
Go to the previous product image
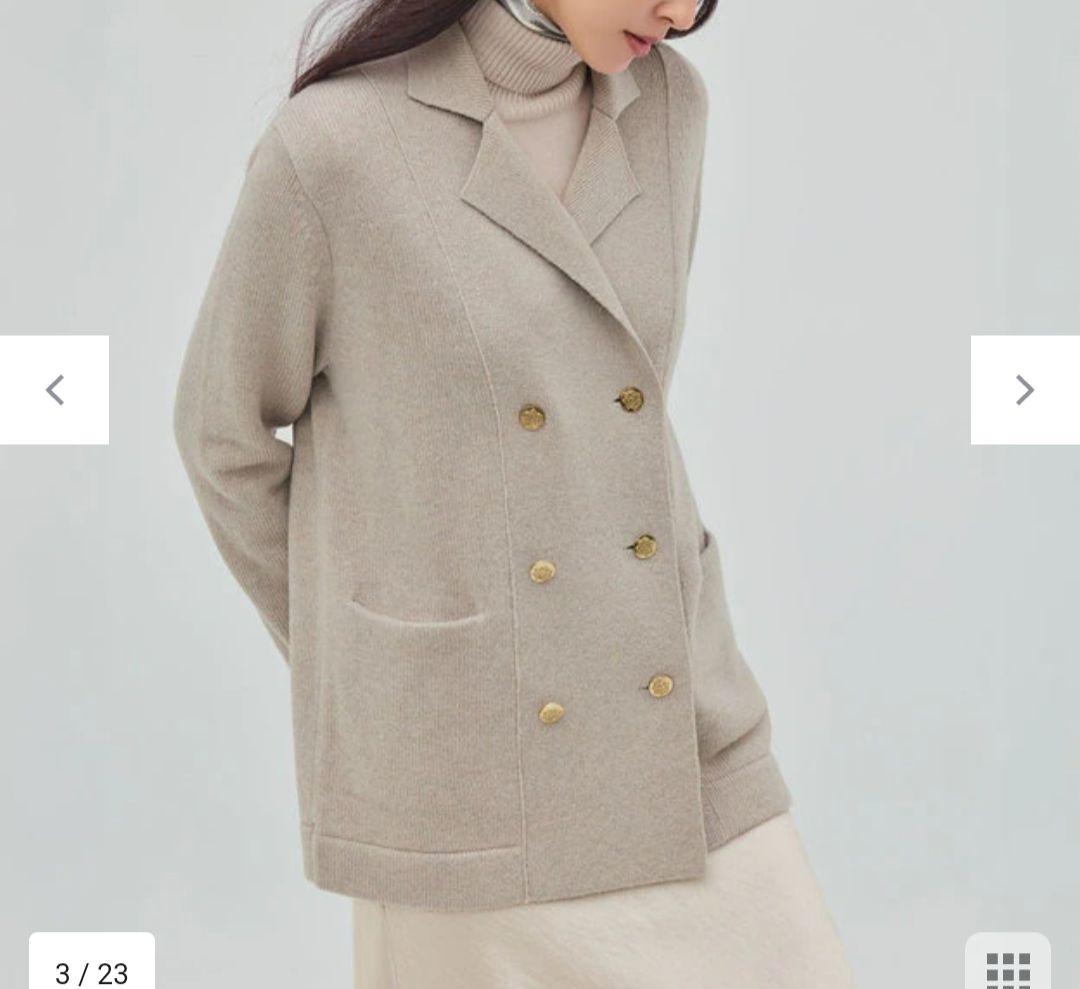coord(54,390)
